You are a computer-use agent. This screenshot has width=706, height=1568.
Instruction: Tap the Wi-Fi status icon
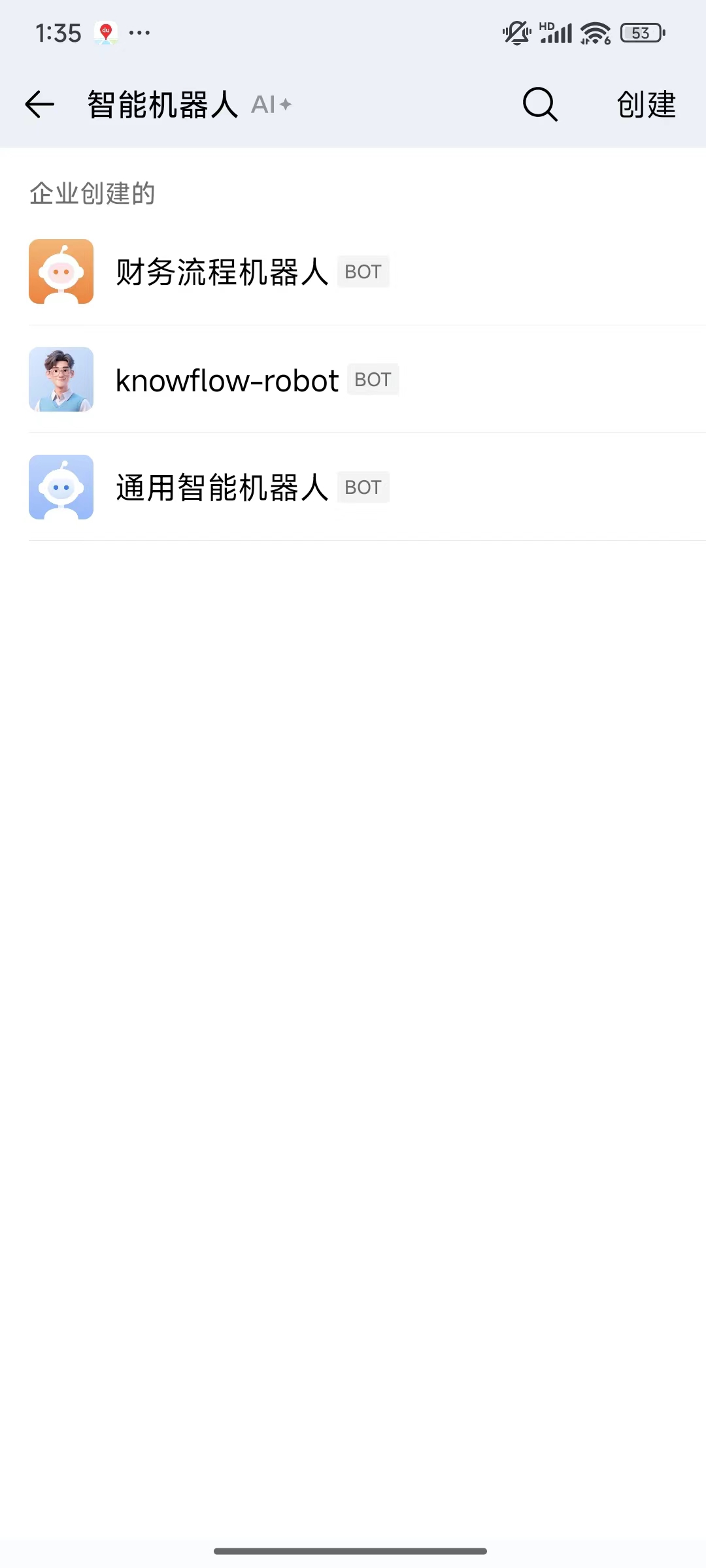point(594,31)
